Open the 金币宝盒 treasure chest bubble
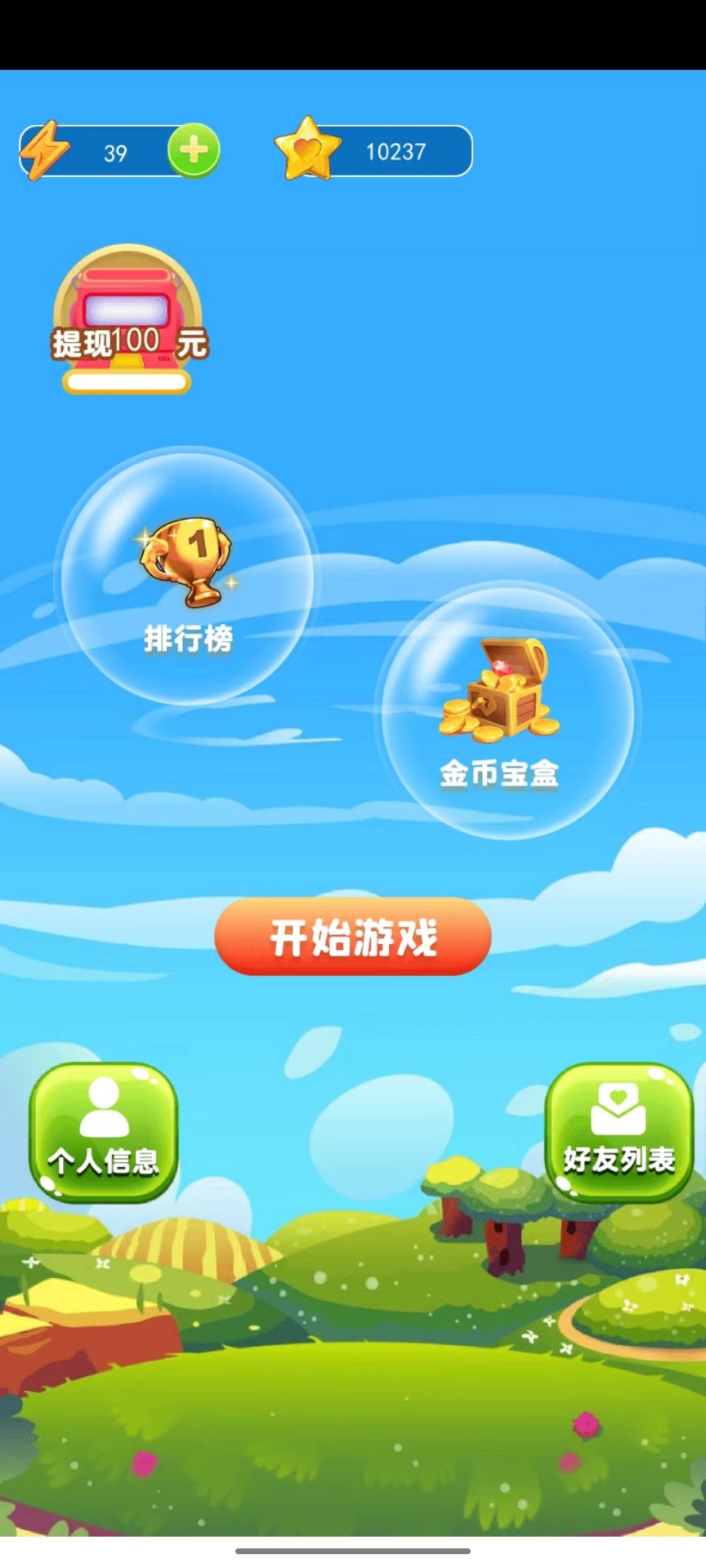Screen dimensions: 706x1568 (x=507, y=710)
